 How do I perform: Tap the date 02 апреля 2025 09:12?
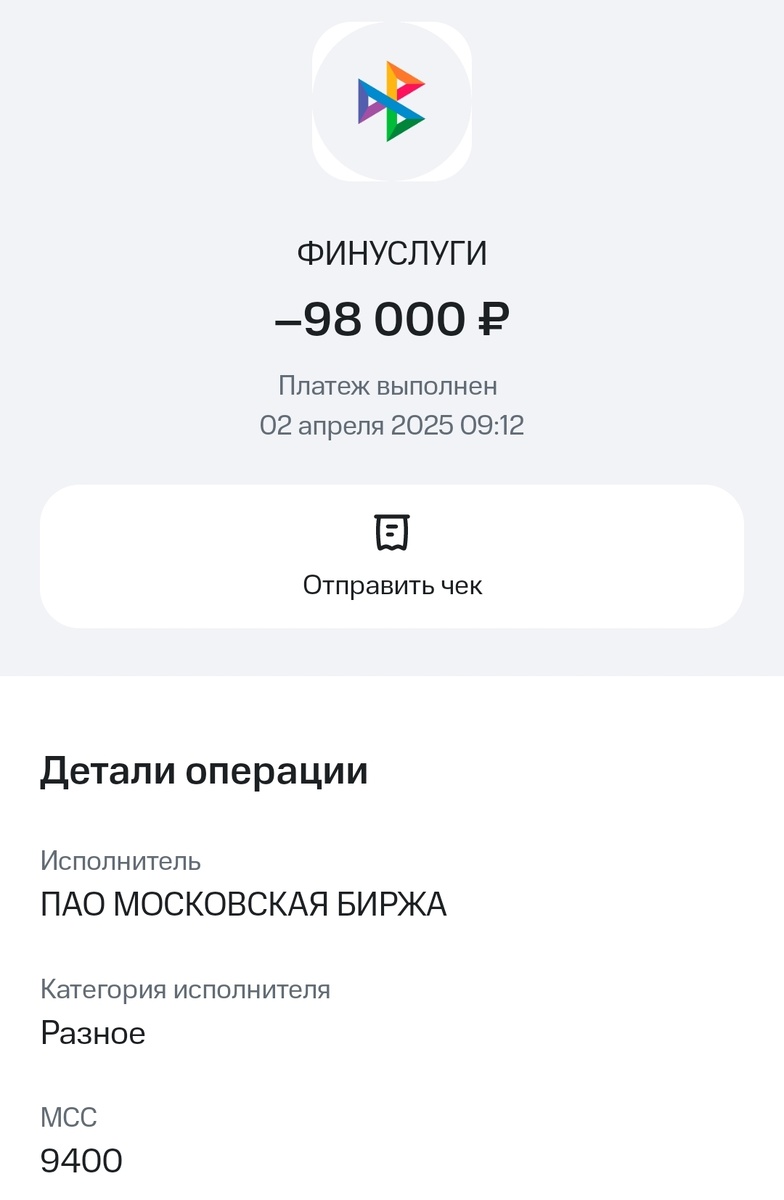(392, 425)
